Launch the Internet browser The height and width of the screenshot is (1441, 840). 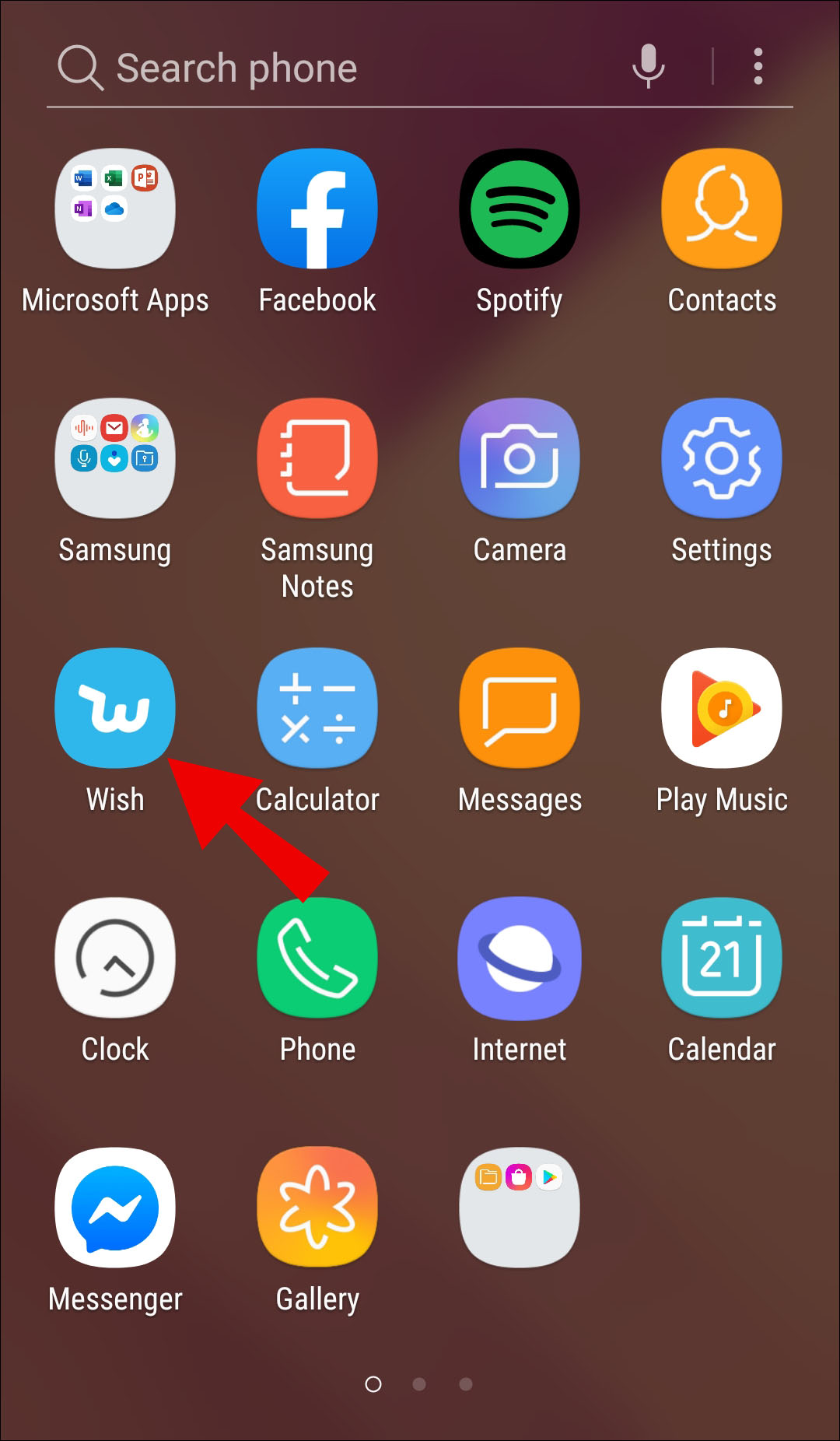(520, 958)
